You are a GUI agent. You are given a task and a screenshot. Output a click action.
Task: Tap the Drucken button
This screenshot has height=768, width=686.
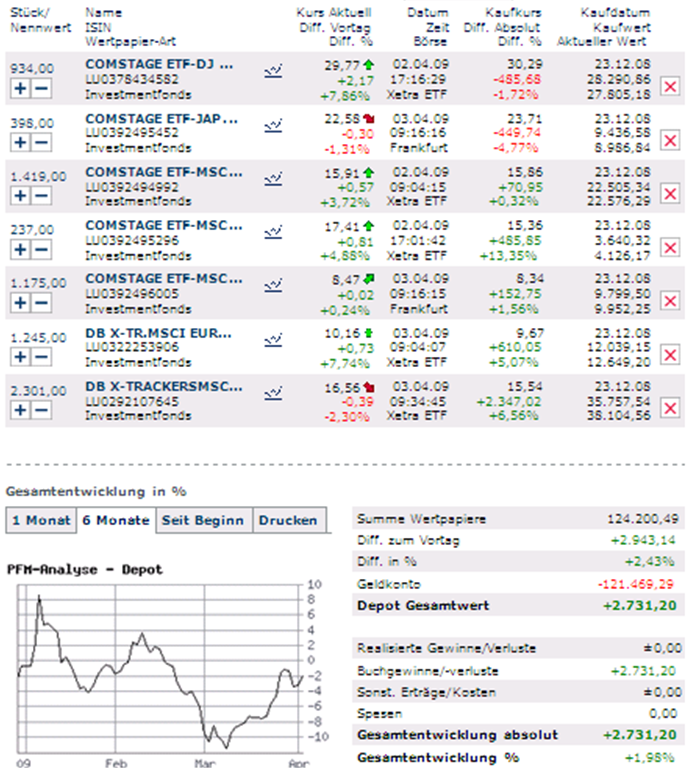pos(288,520)
